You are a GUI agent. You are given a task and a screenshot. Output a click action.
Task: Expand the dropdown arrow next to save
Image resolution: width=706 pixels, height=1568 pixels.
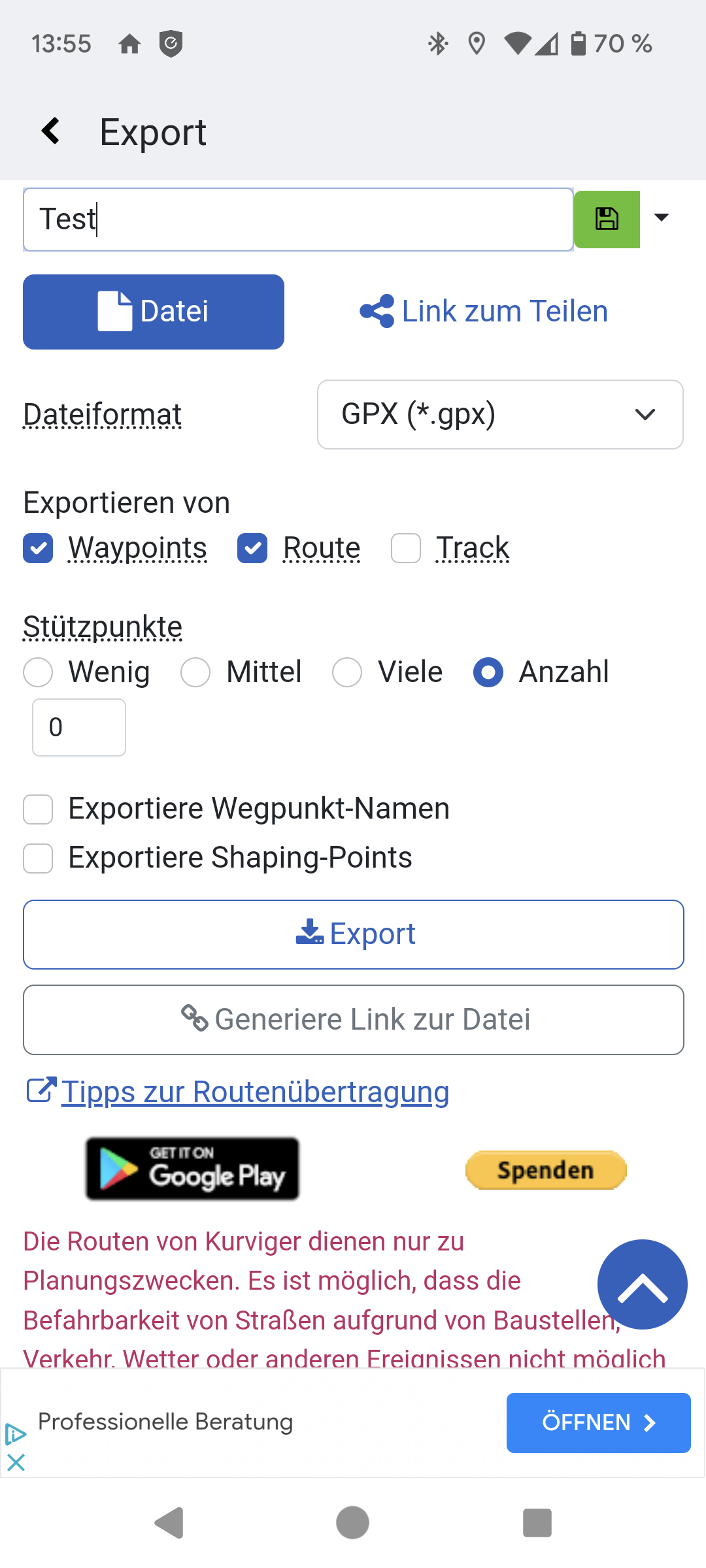(662, 218)
